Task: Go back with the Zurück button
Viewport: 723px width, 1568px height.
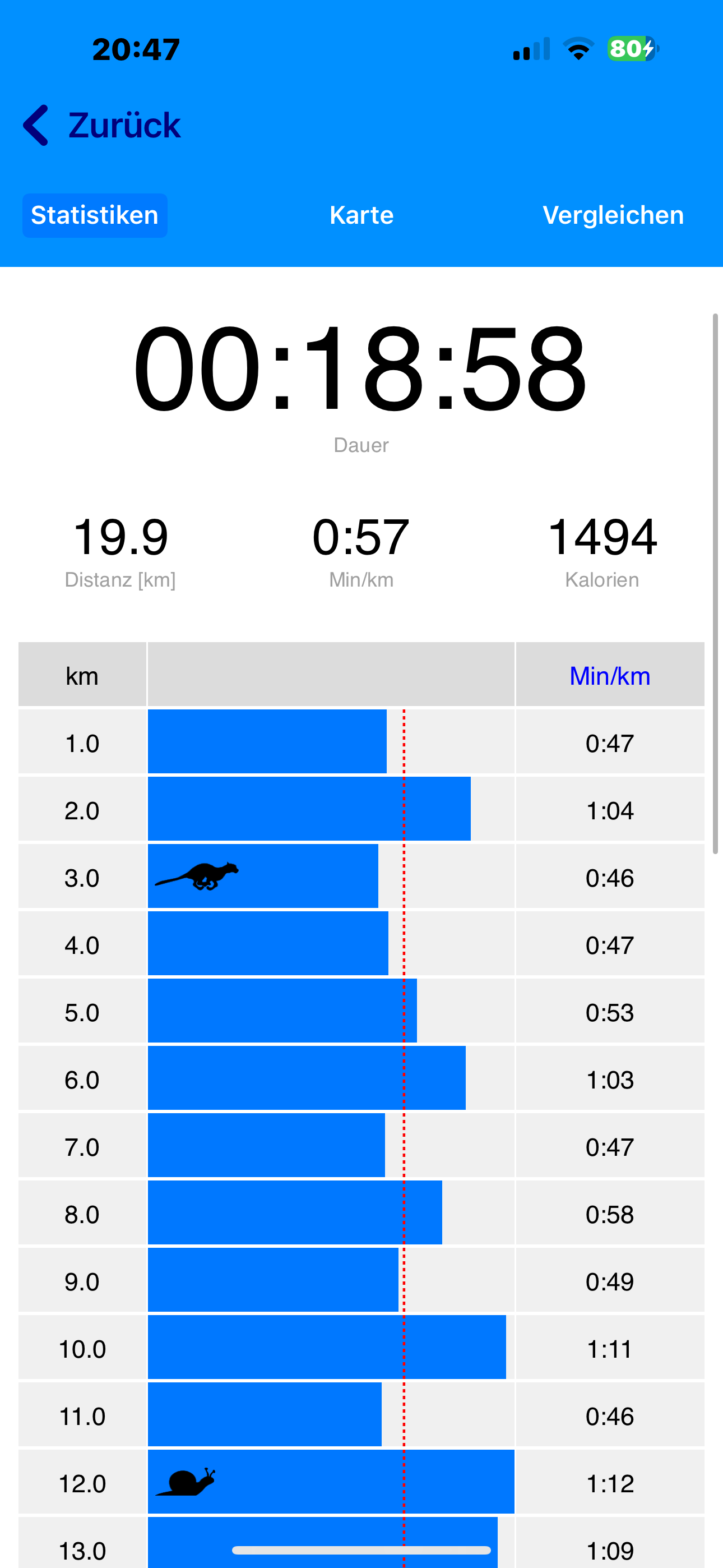Action: coord(101,126)
